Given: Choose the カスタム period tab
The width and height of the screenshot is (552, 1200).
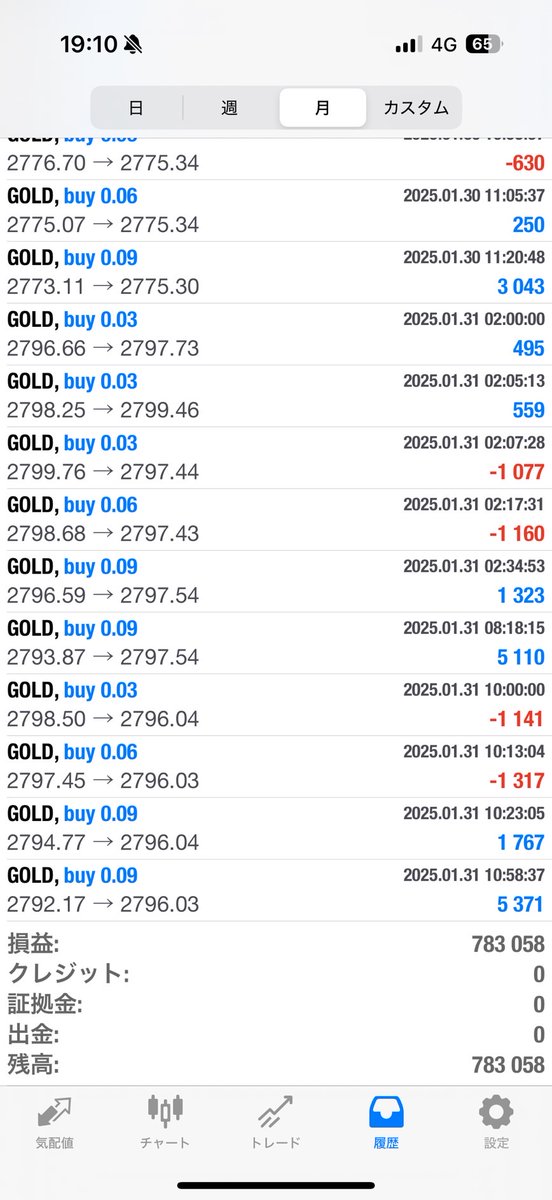Looking at the screenshot, I should tap(416, 108).
